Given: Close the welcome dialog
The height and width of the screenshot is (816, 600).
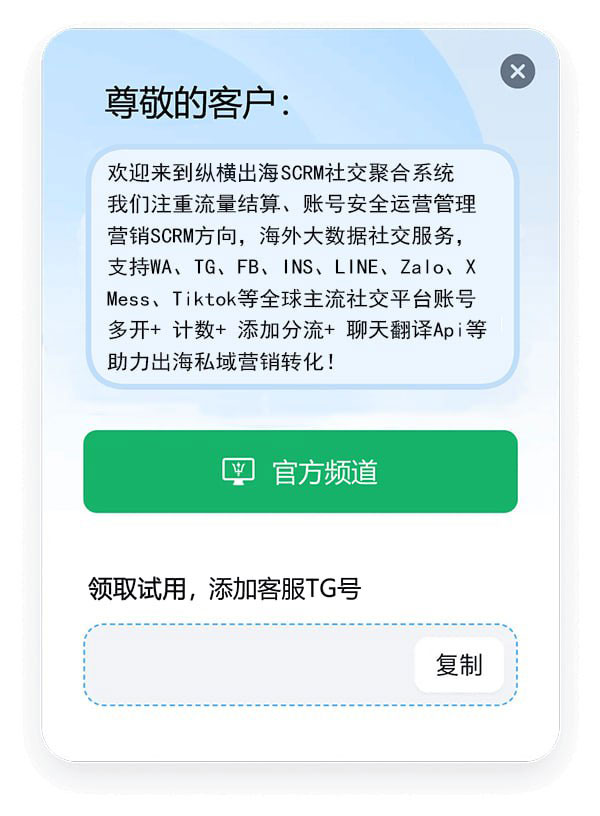Looking at the screenshot, I should (x=517, y=71).
